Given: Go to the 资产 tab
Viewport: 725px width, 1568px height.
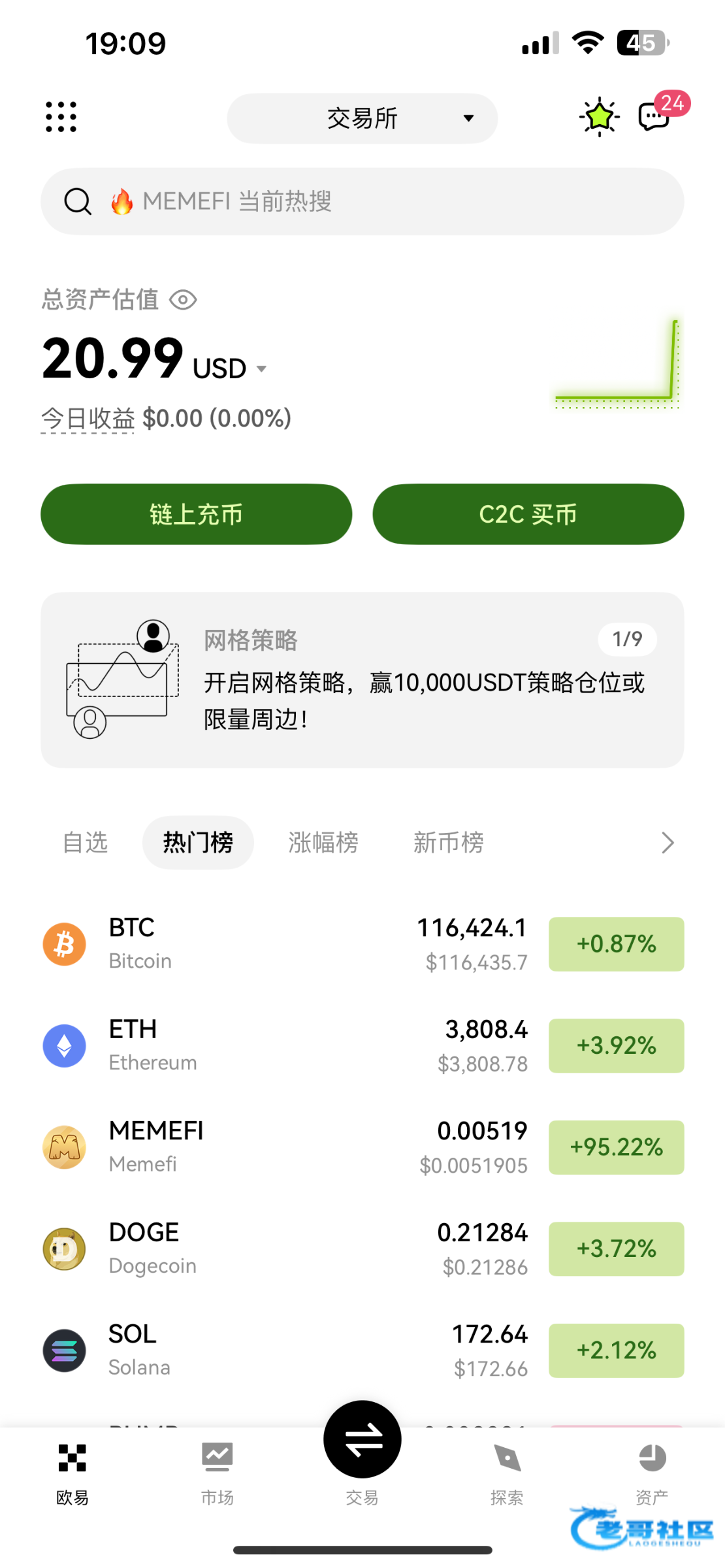Looking at the screenshot, I should coord(652,1474).
